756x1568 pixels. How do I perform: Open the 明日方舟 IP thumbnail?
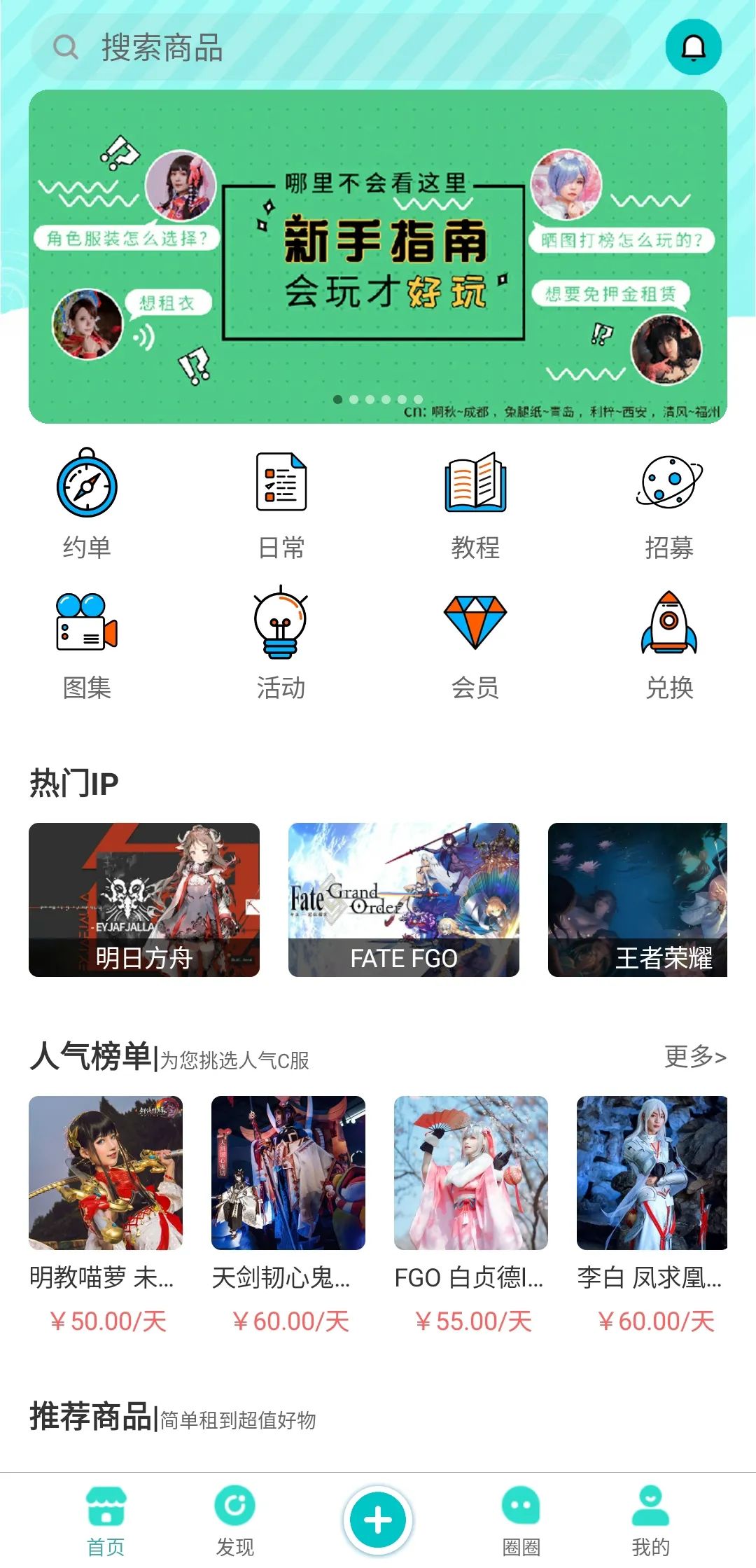click(143, 899)
